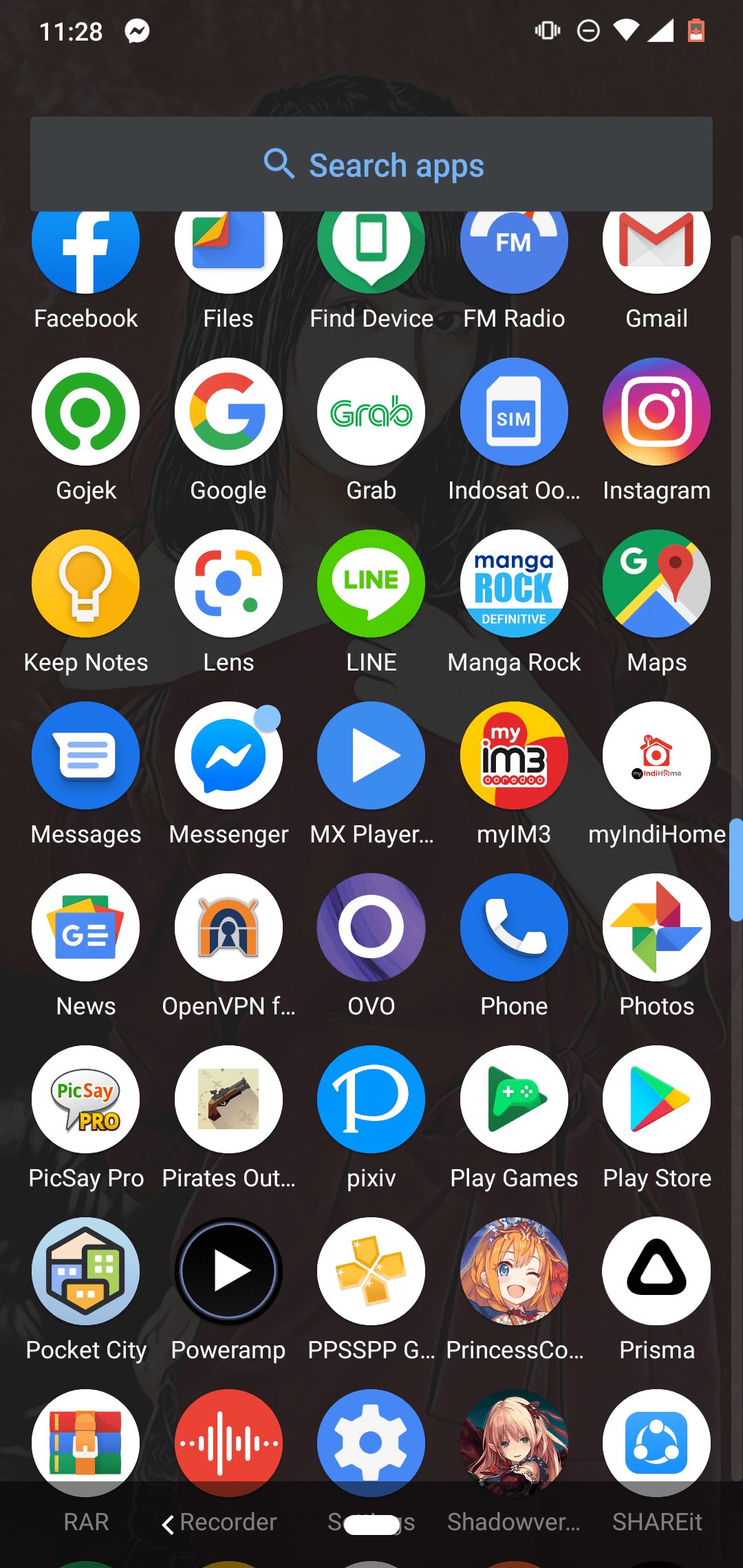
Task: Launch Instagram
Action: pos(656,412)
